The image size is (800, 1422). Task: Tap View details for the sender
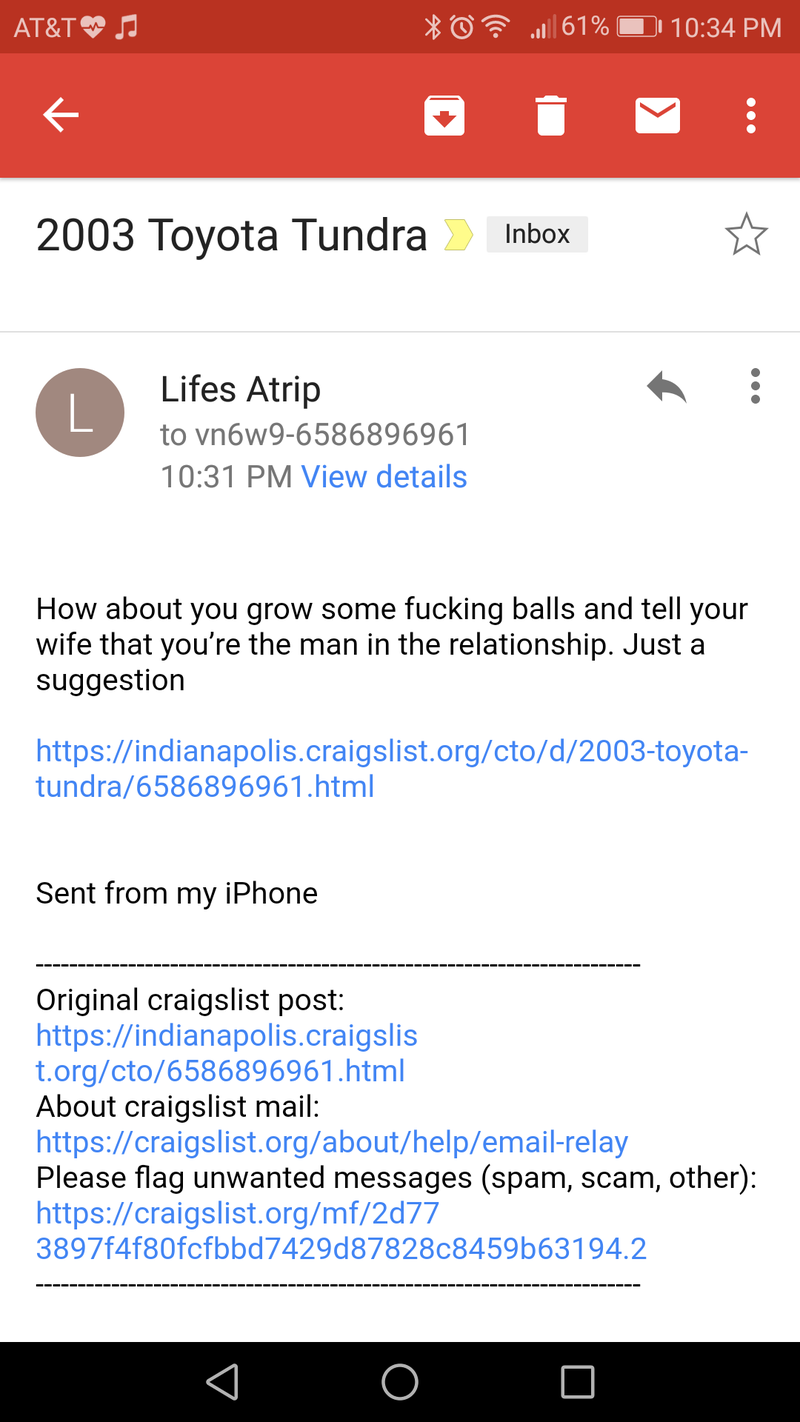(x=384, y=477)
